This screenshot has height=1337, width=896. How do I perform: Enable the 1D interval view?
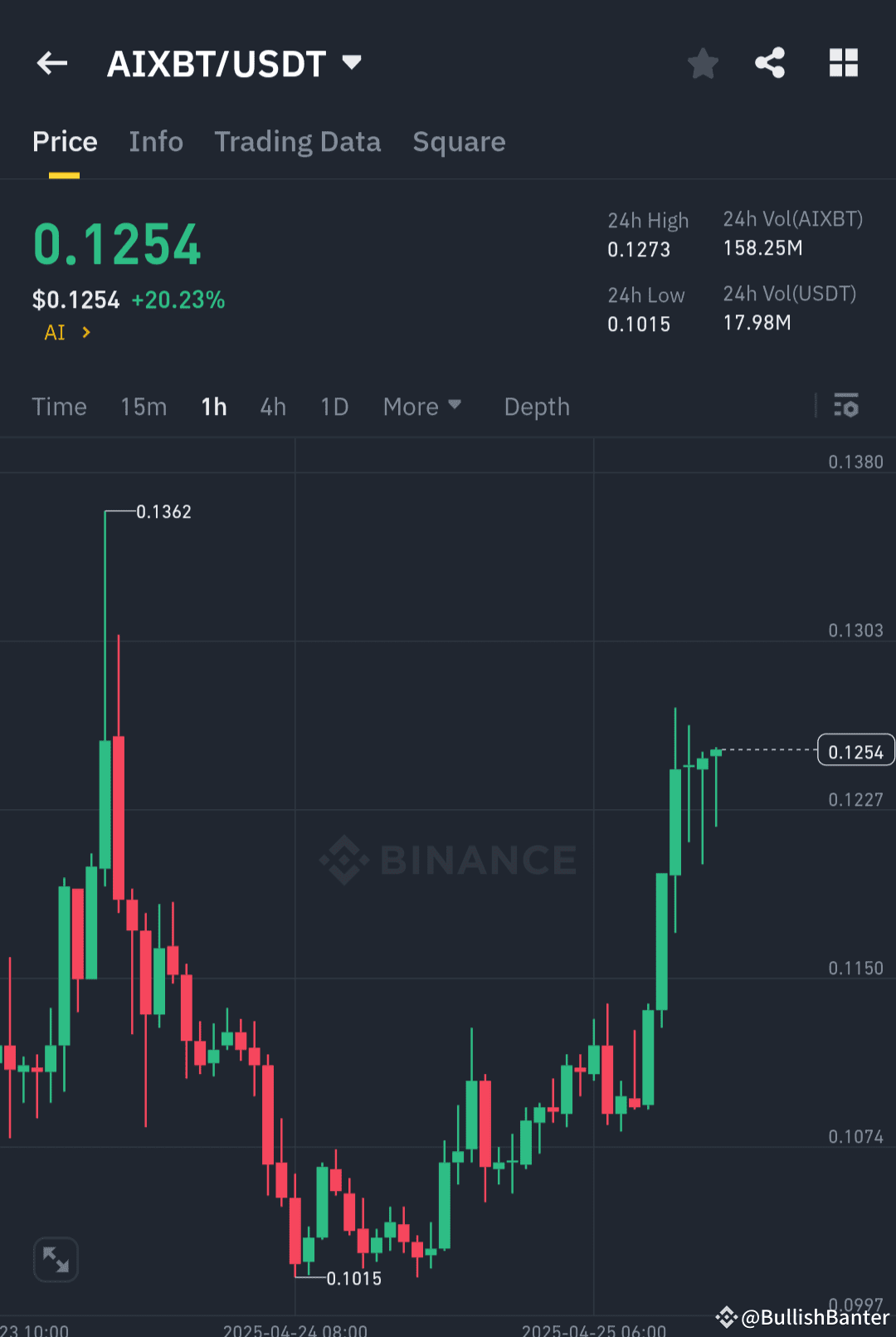[x=334, y=407]
